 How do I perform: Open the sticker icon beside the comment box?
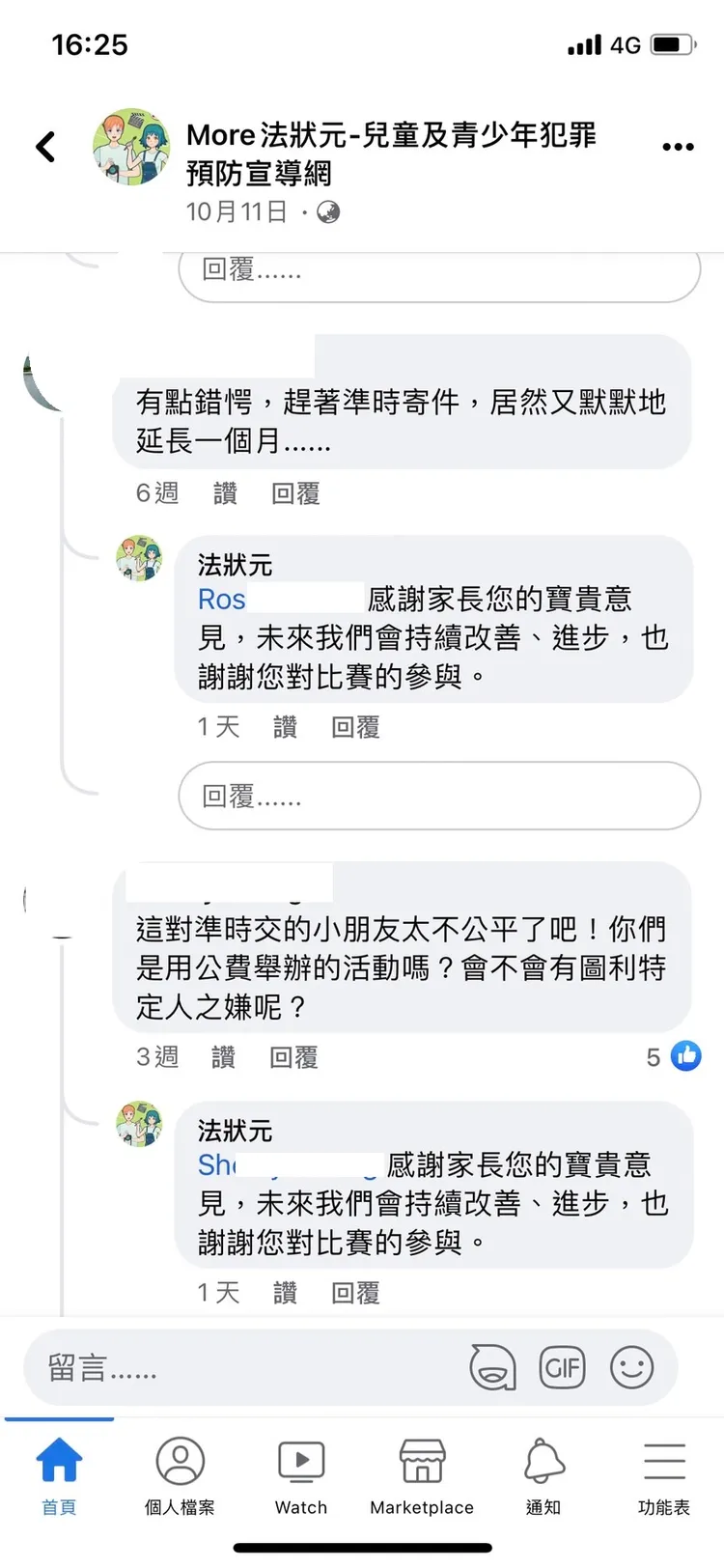493,1367
